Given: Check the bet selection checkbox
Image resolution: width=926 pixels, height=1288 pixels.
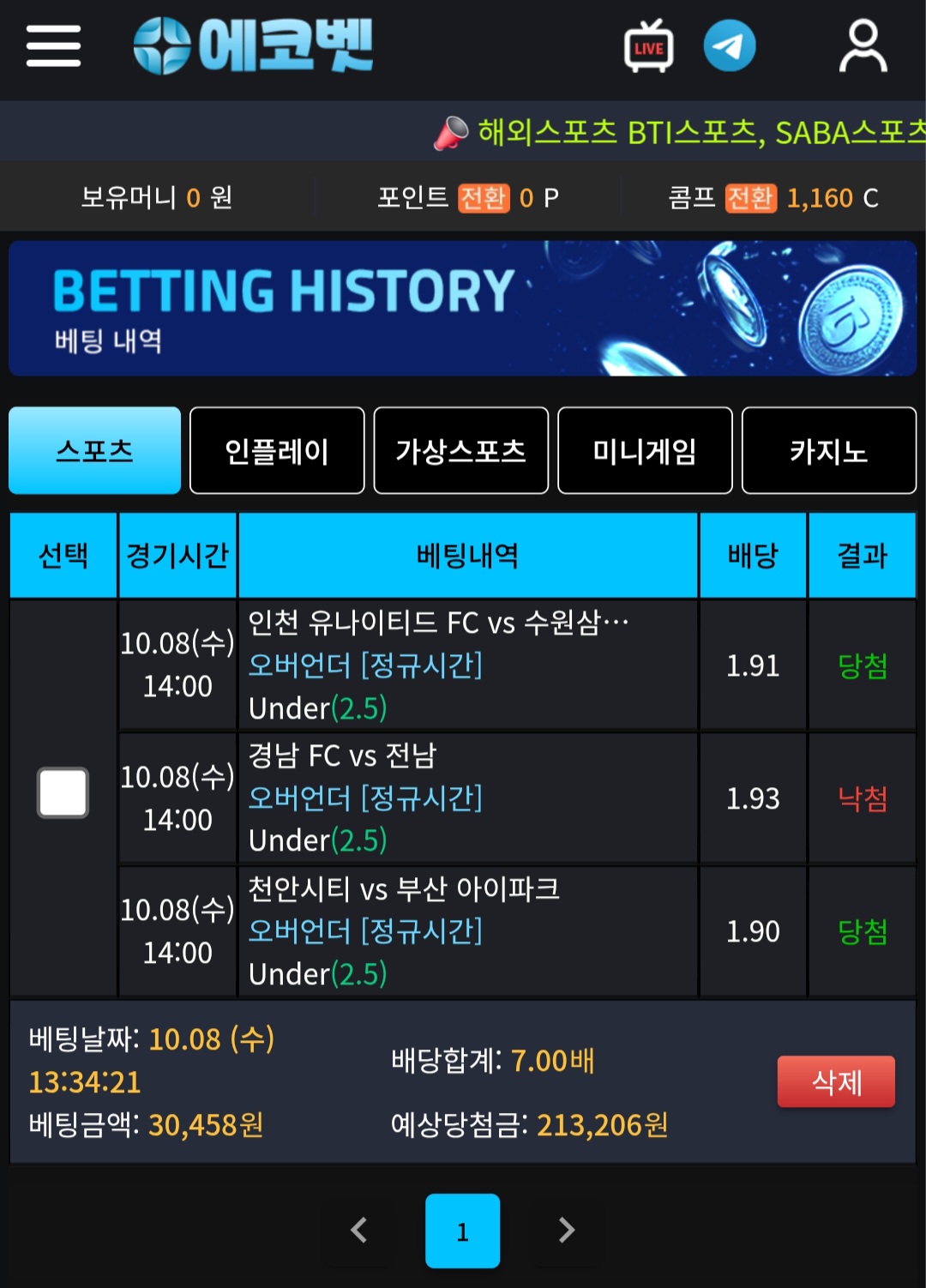Looking at the screenshot, I should (63, 792).
